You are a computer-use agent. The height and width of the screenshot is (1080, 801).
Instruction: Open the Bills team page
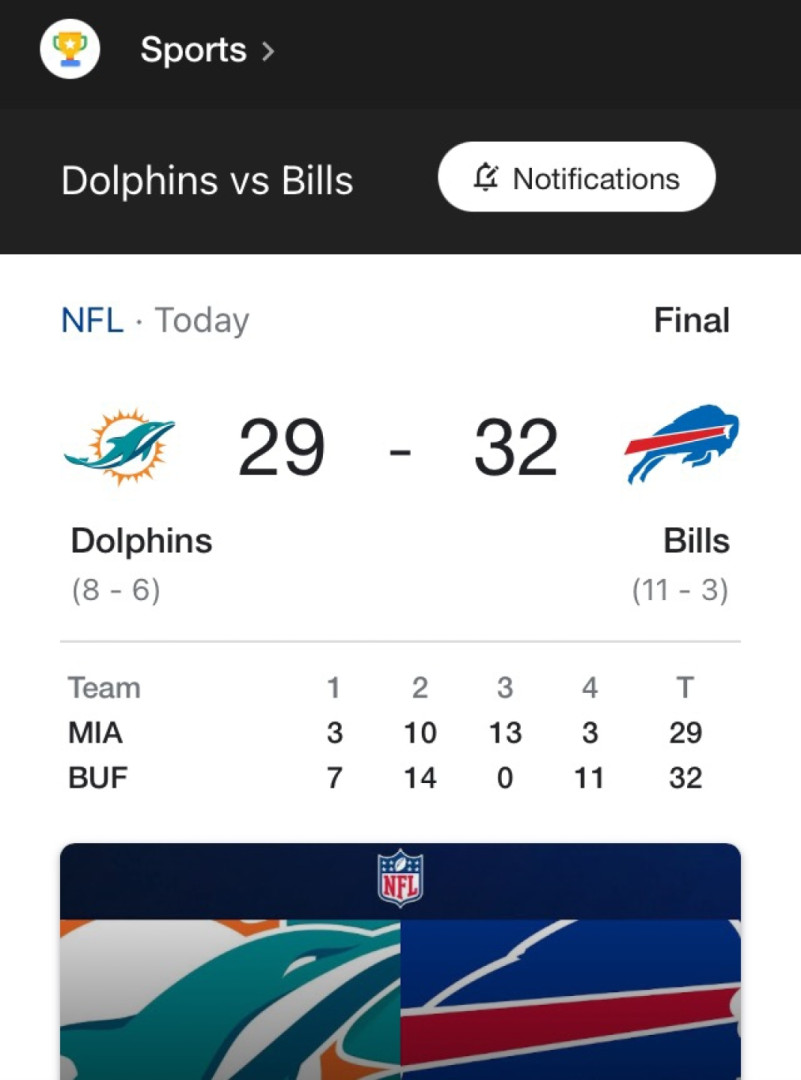(x=696, y=541)
